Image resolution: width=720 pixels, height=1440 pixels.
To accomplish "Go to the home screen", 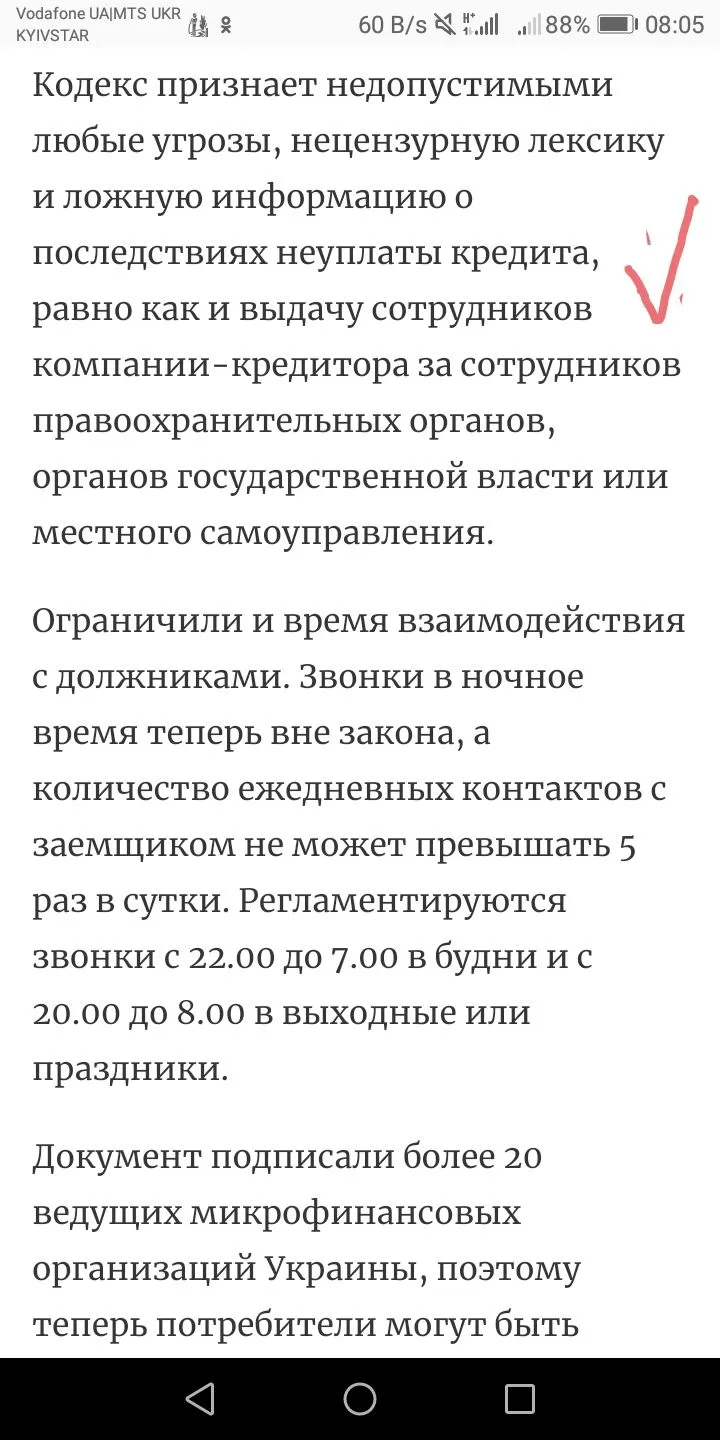I will (x=360, y=1398).
